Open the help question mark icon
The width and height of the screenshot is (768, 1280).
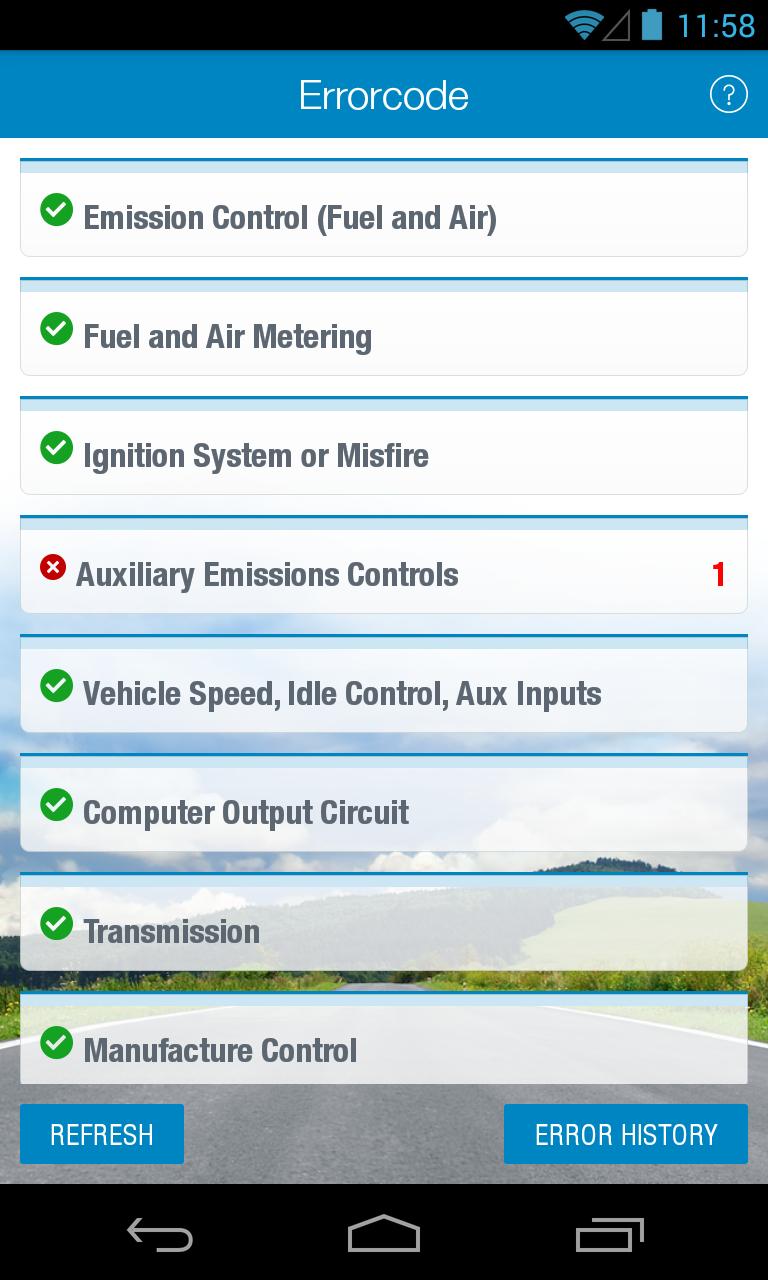tap(728, 95)
